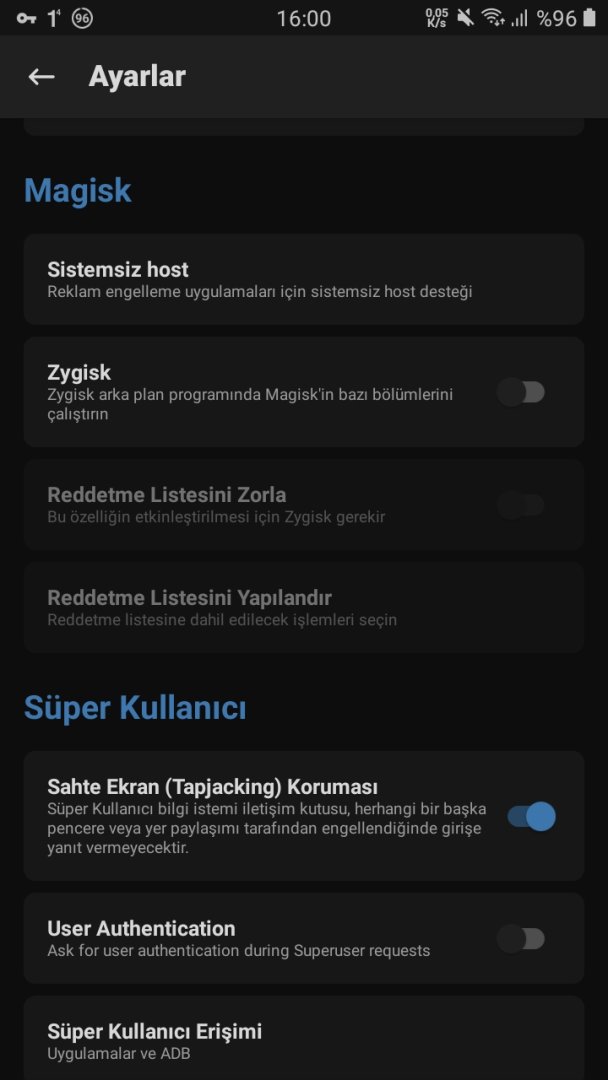Image resolution: width=608 pixels, height=1080 pixels.
Task: Open Süper Kullanıcı Erişimi options
Action: 303,1040
